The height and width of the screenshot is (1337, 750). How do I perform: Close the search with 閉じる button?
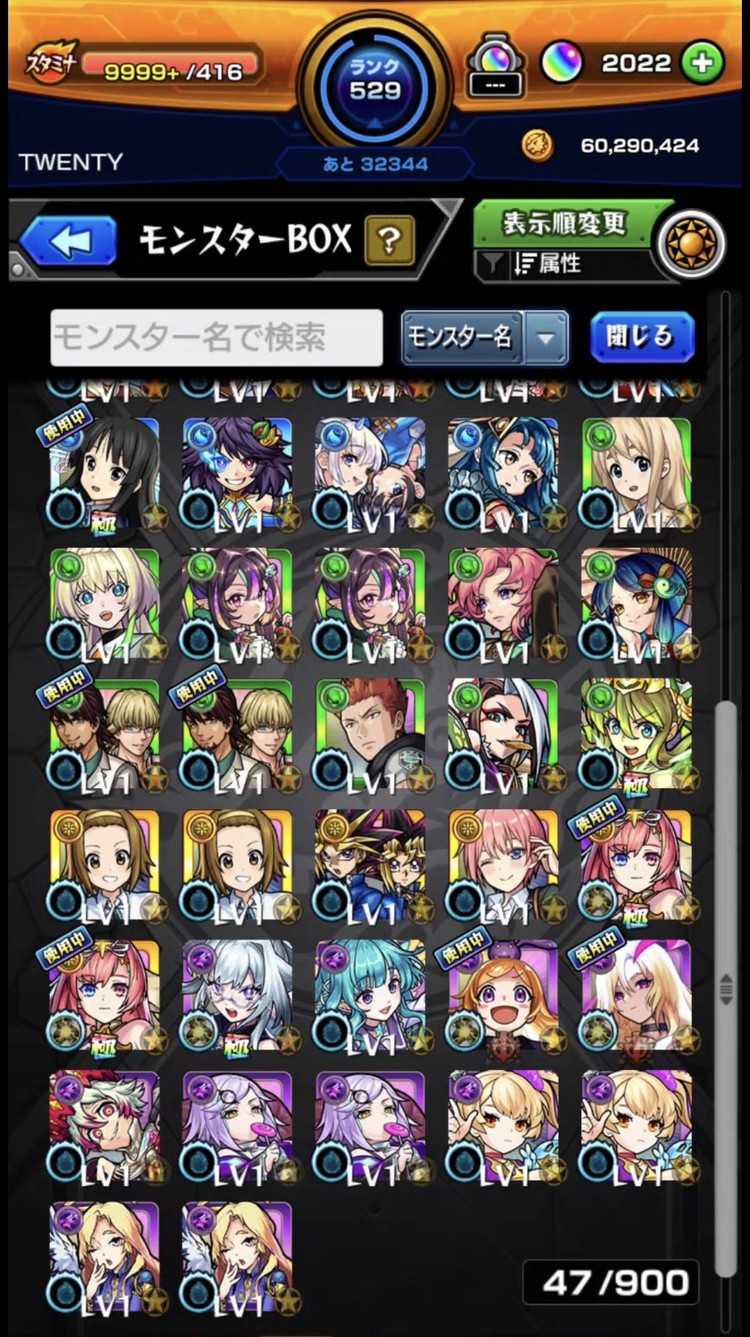tap(641, 337)
